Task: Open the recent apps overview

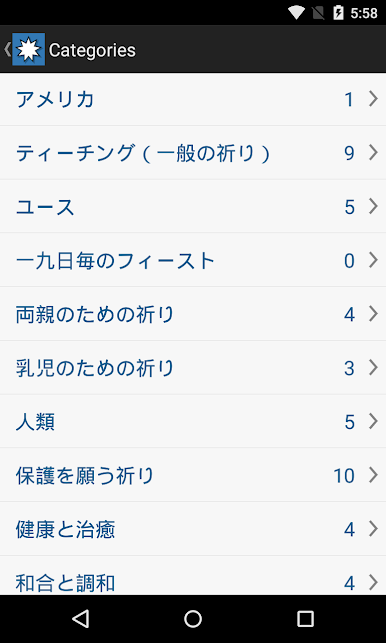Action: [x=305, y=619]
